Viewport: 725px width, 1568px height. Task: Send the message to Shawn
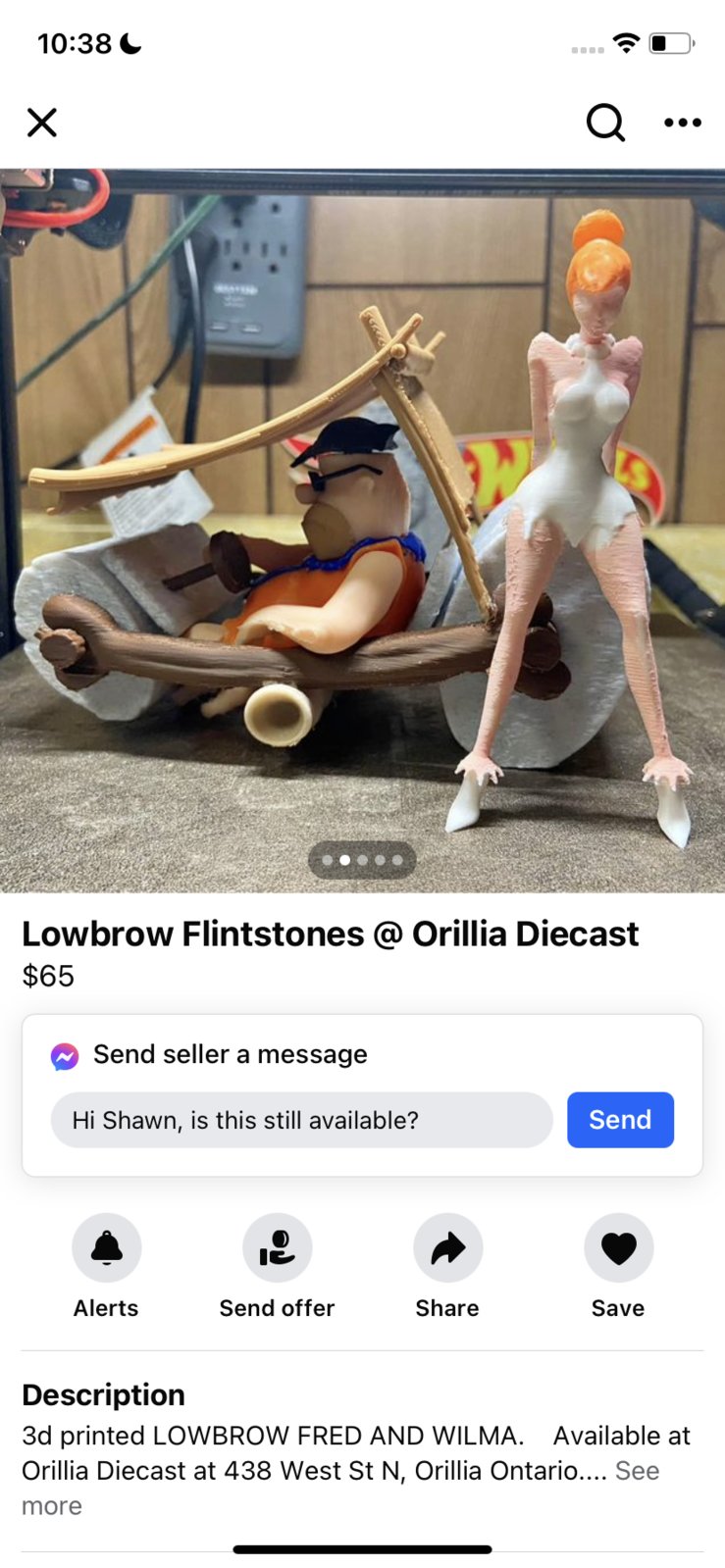620,1120
